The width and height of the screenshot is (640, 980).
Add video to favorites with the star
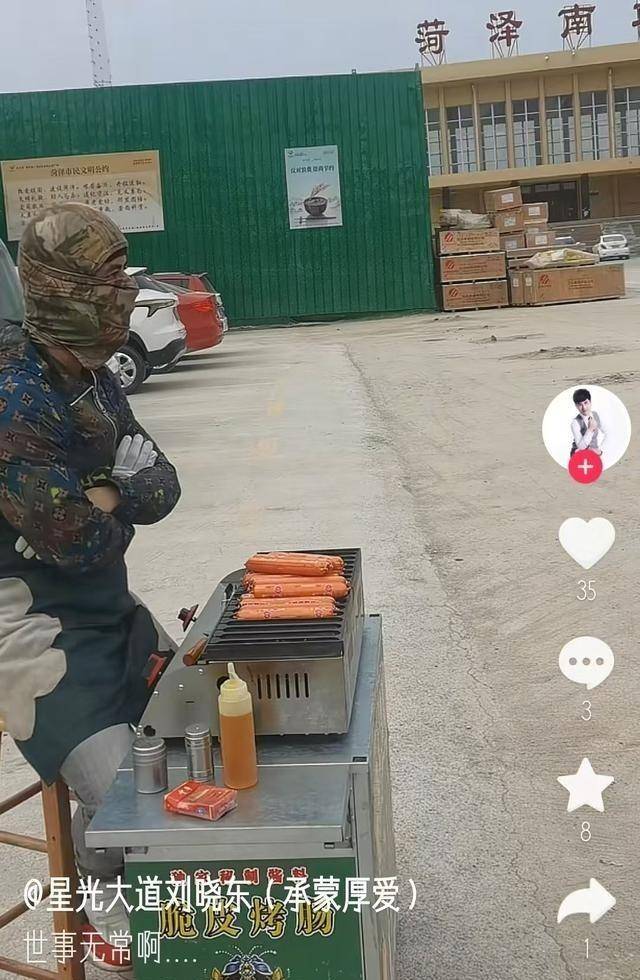585,785
